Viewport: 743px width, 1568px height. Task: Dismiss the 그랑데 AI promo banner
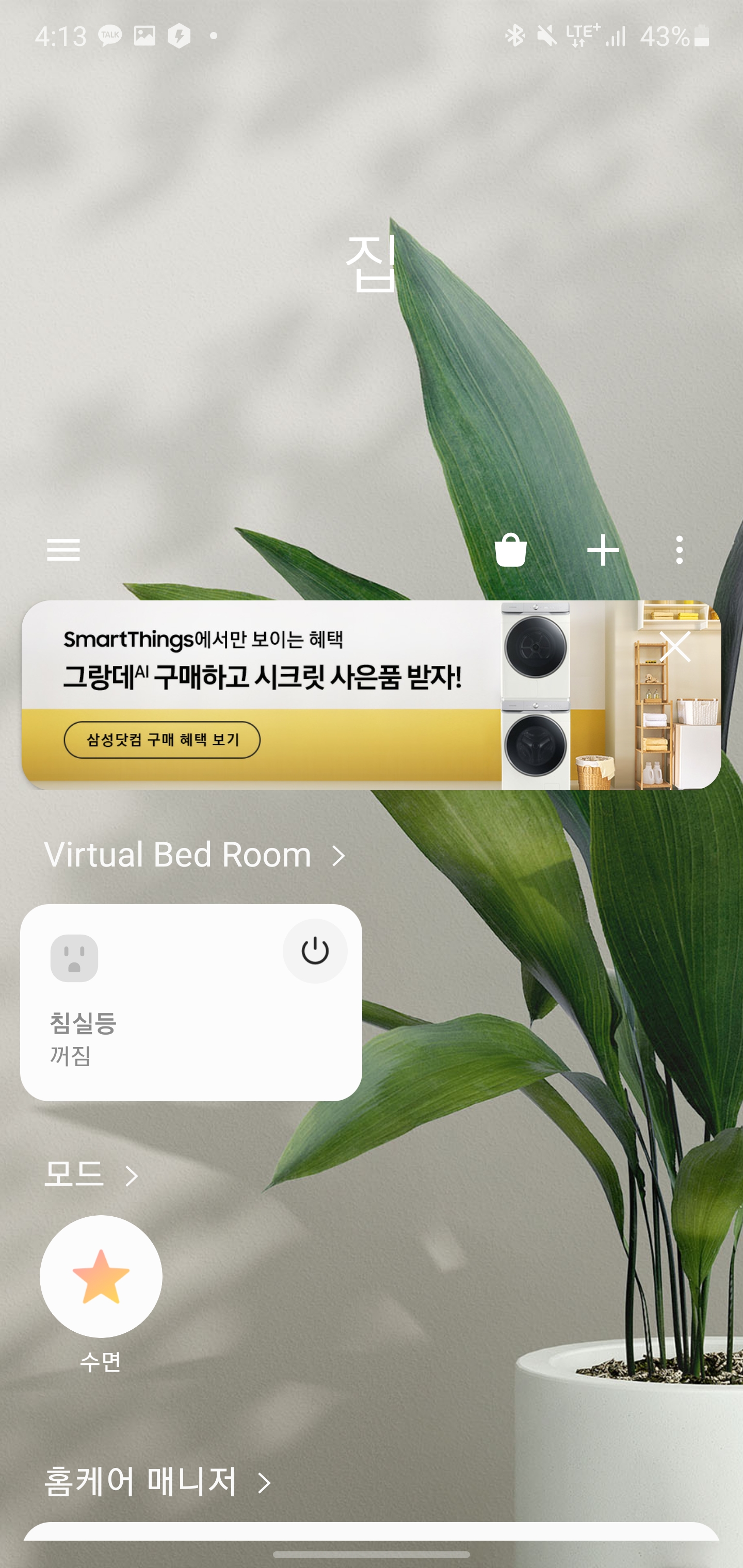coord(675,646)
